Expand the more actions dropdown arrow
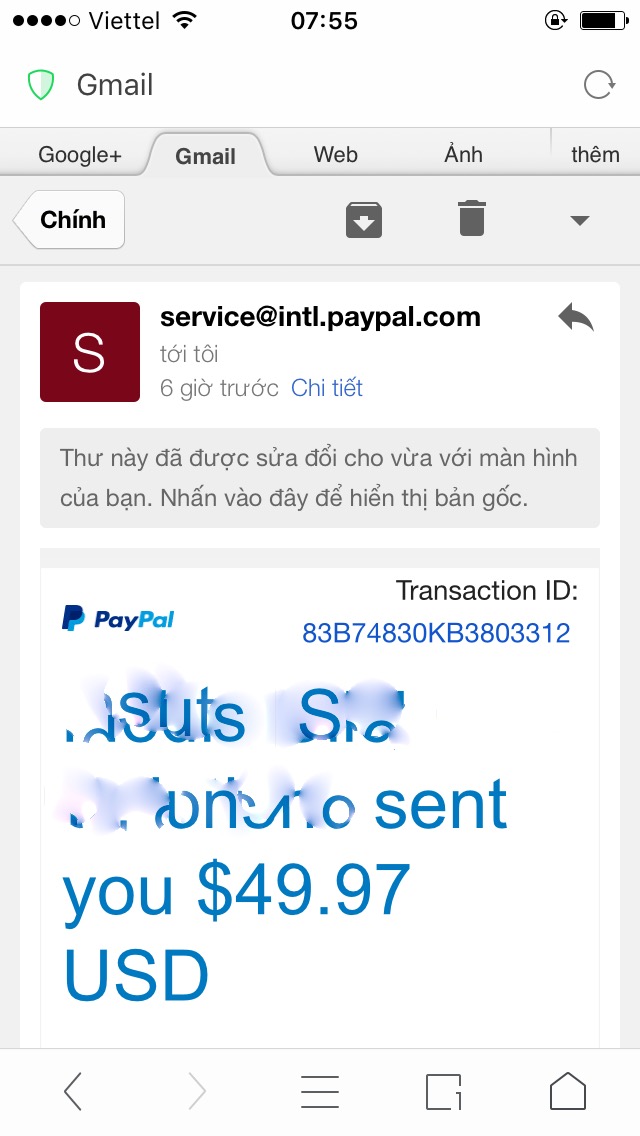The height and width of the screenshot is (1136, 640). [579, 220]
